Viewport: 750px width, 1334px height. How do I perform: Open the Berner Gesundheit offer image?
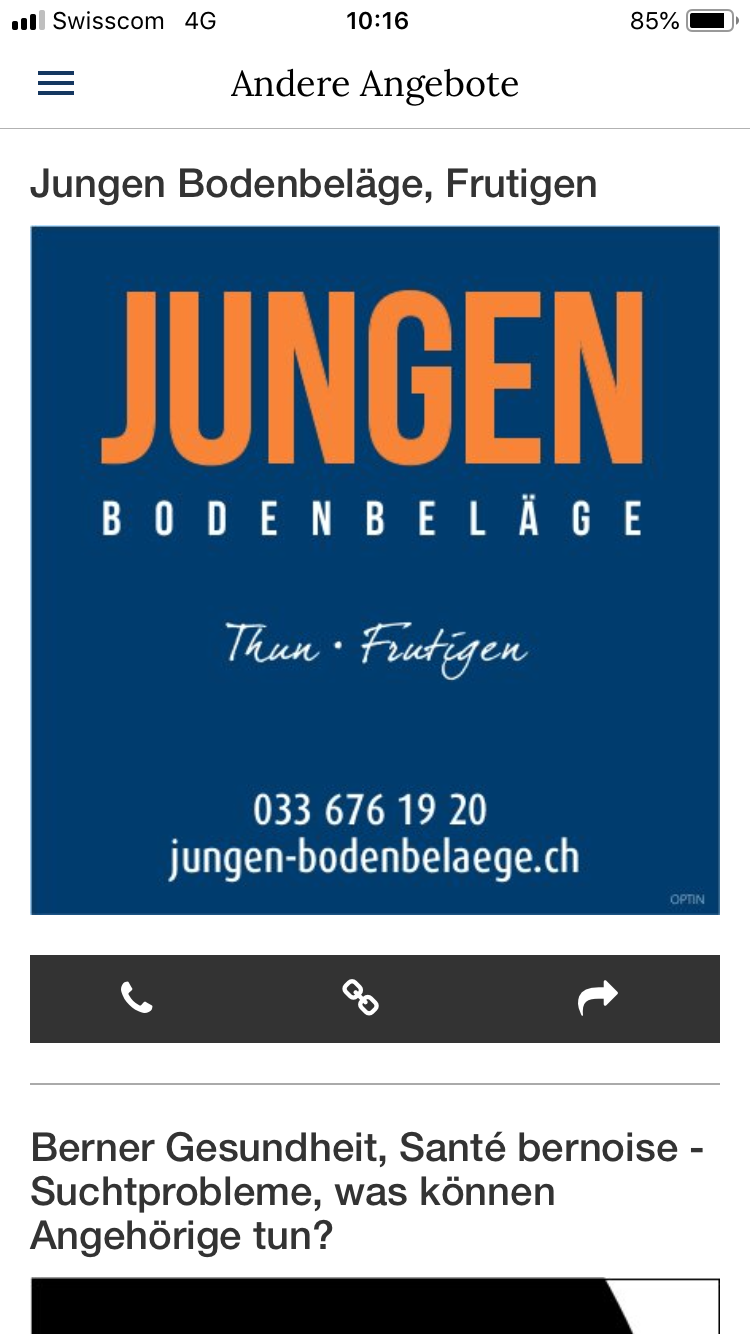(x=375, y=1306)
